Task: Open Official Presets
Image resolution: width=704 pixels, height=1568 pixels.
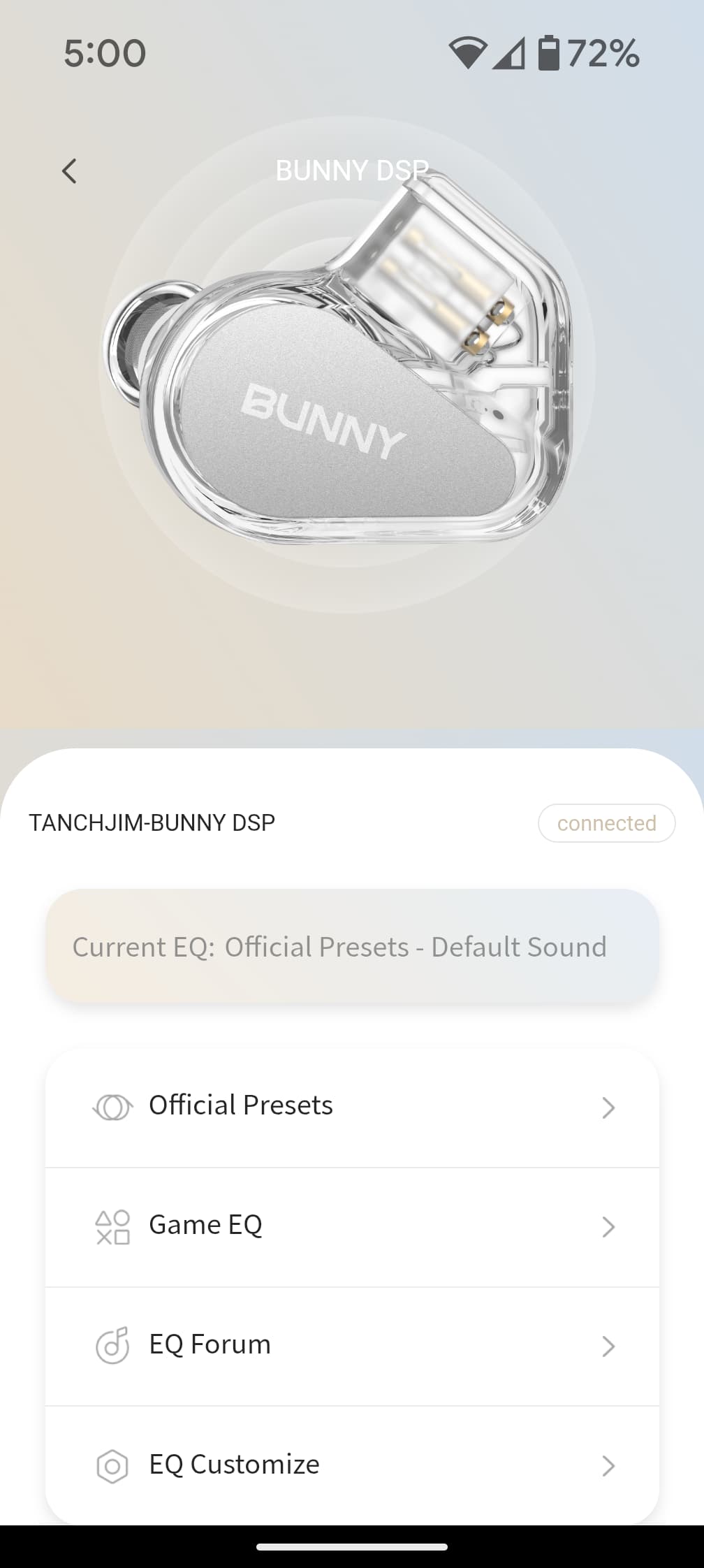Action: (x=352, y=1108)
